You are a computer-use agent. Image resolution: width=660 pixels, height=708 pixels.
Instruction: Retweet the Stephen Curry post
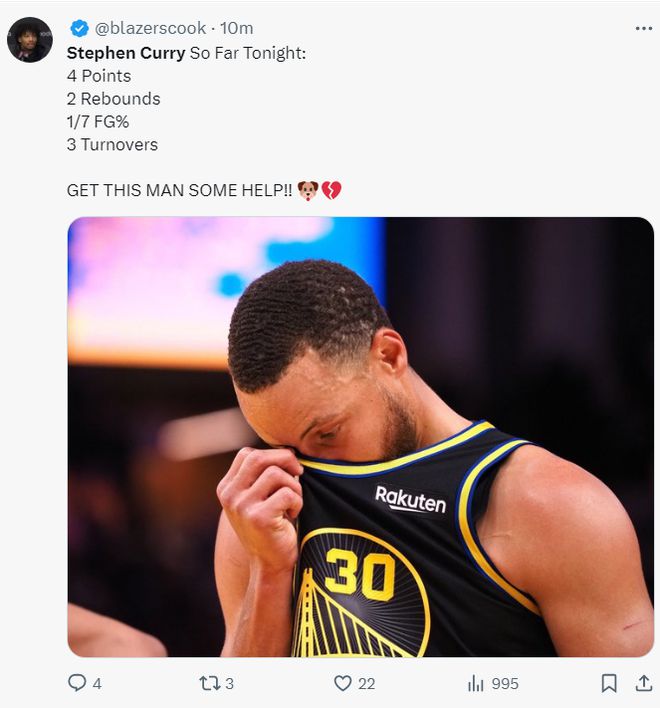point(209,683)
